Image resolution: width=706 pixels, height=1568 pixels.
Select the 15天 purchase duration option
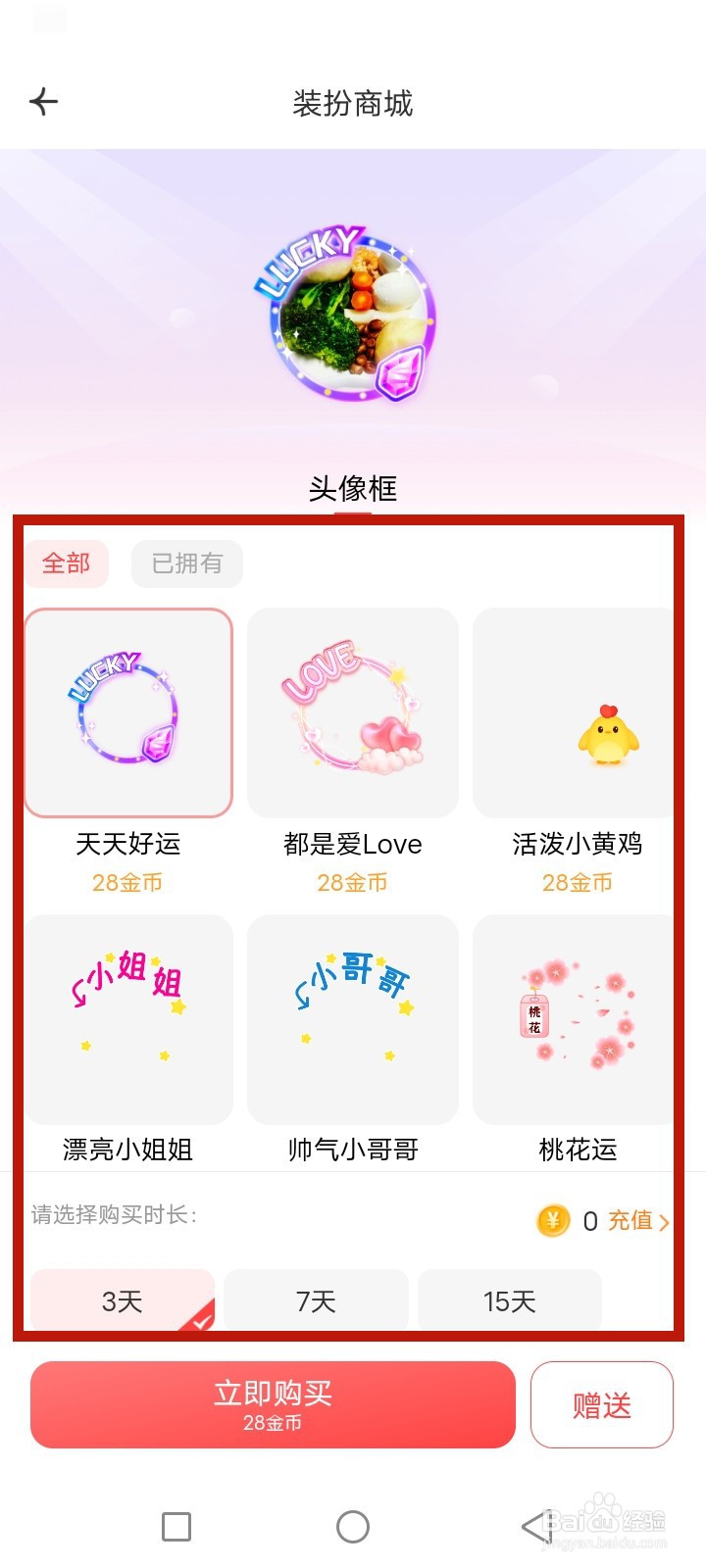(510, 1300)
